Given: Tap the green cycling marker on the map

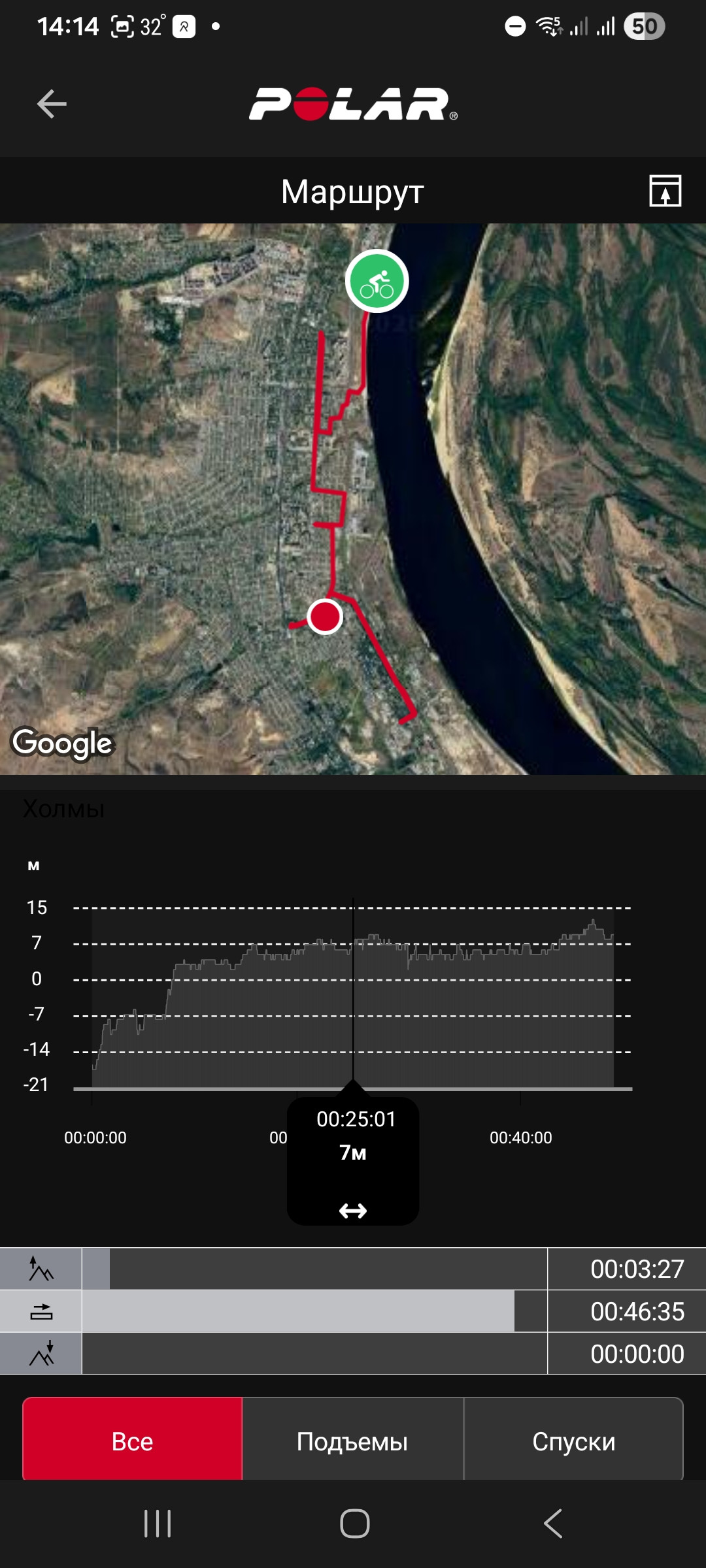Looking at the screenshot, I should pyautogui.click(x=377, y=282).
